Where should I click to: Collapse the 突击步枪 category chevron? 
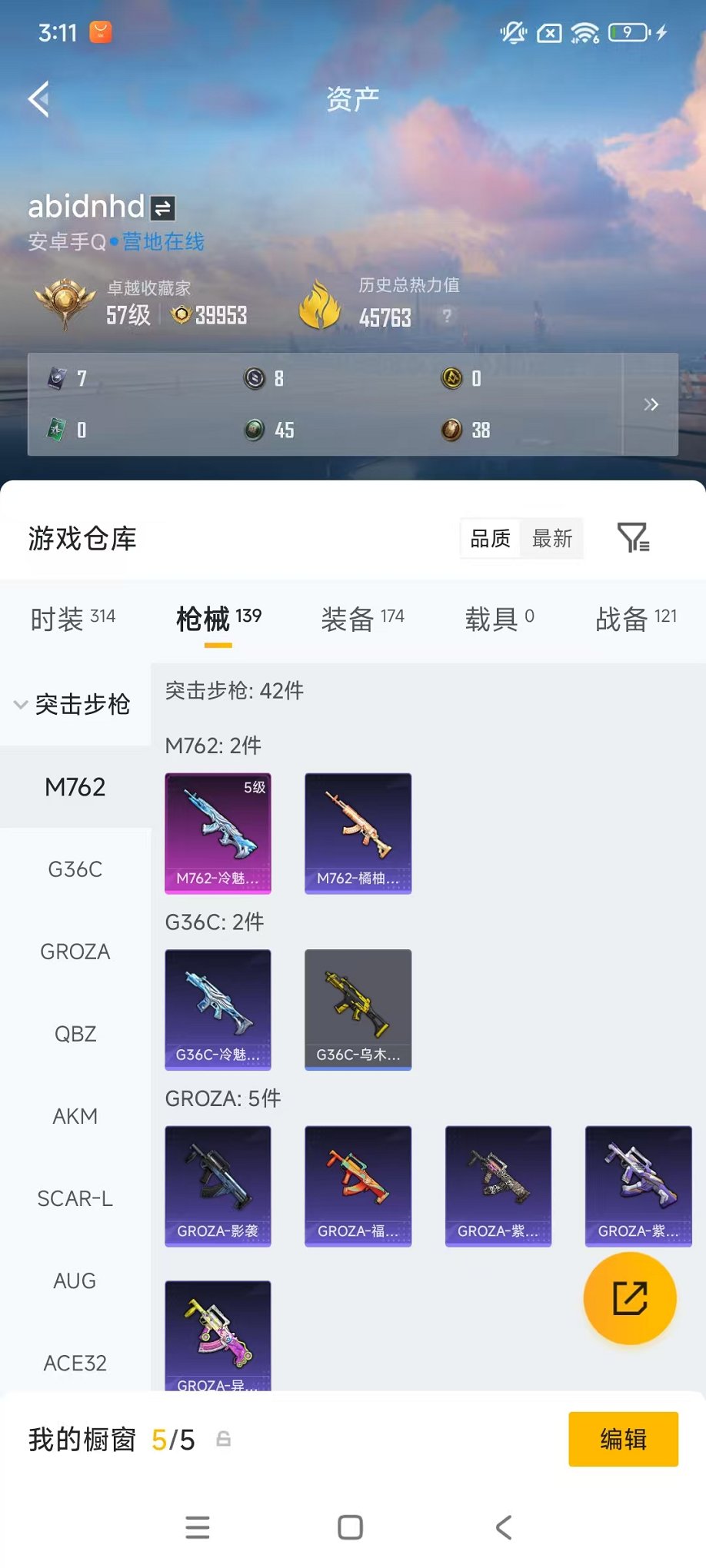point(20,705)
